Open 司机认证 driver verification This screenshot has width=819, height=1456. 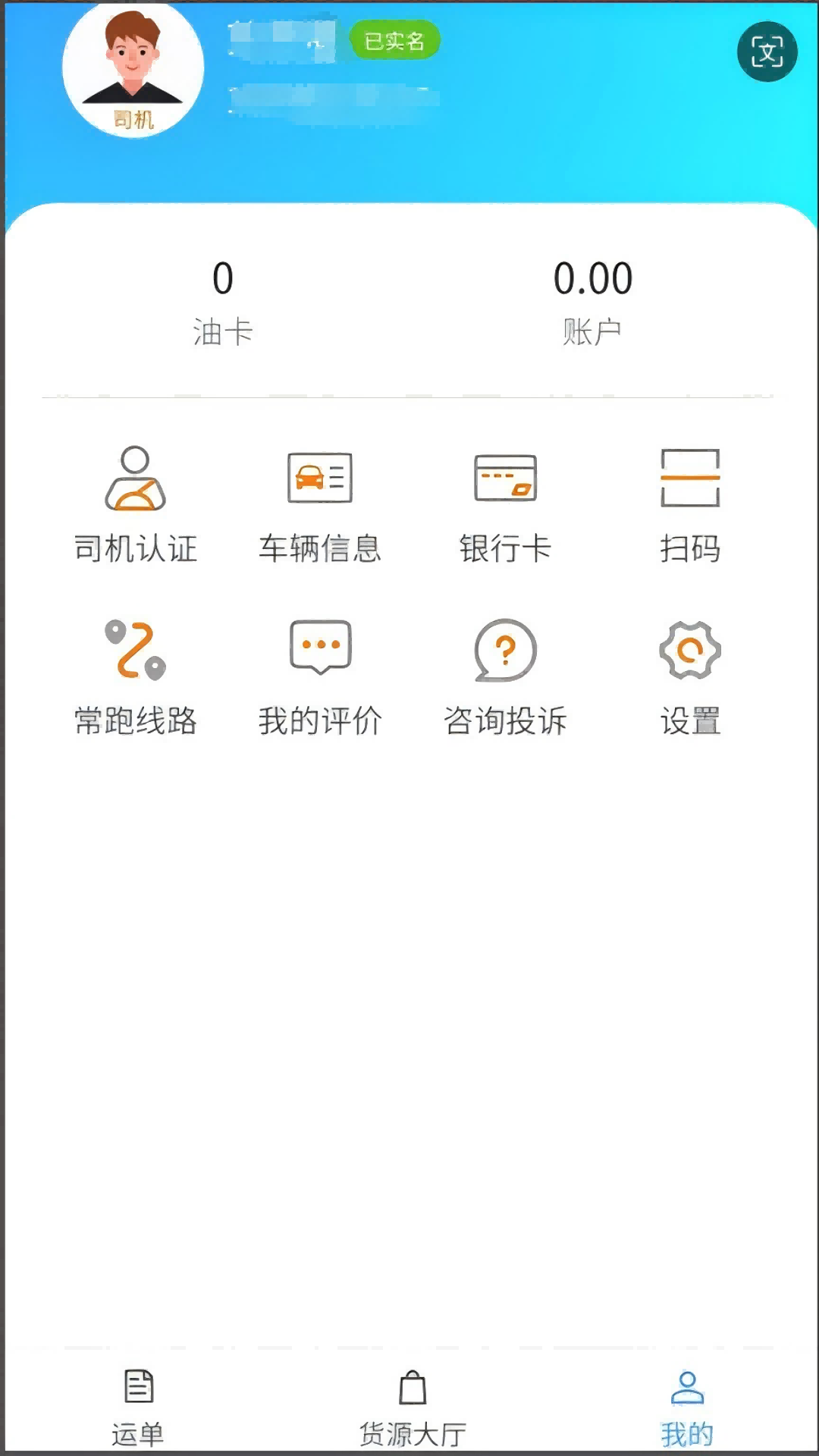pos(136,504)
